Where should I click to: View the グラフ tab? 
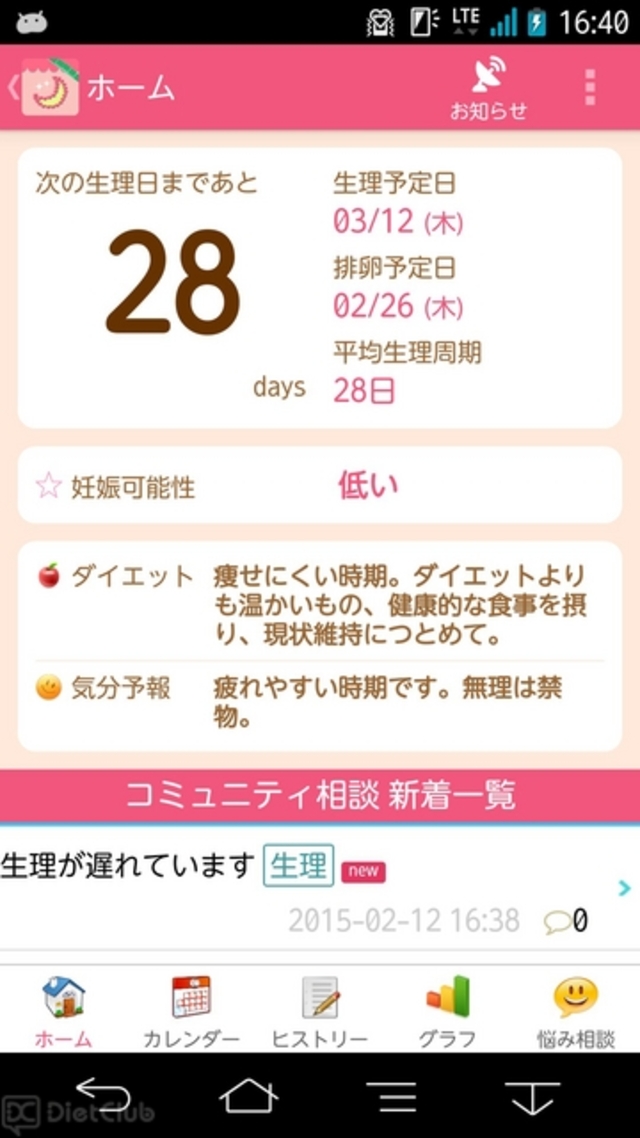[447, 1009]
